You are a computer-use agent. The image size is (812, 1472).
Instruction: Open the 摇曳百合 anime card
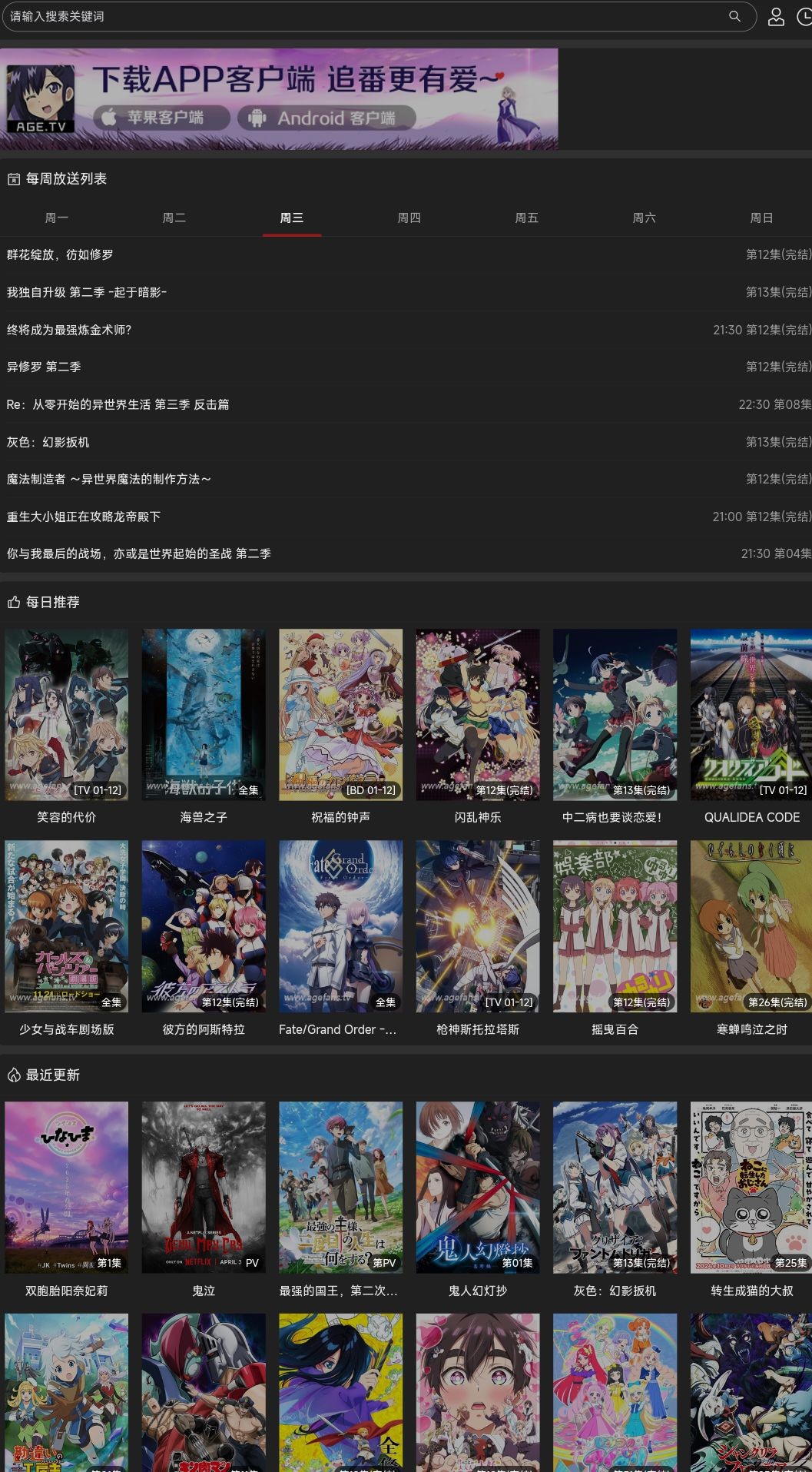pyautogui.click(x=615, y=926)
